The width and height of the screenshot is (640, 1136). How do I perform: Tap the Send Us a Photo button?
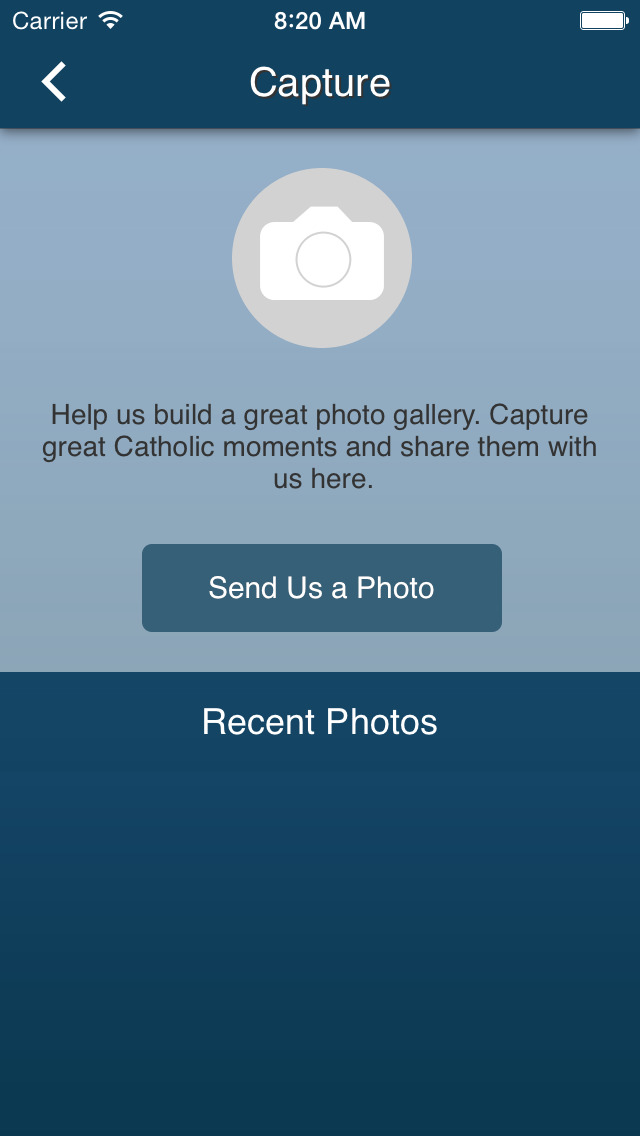tap(322, 588)
